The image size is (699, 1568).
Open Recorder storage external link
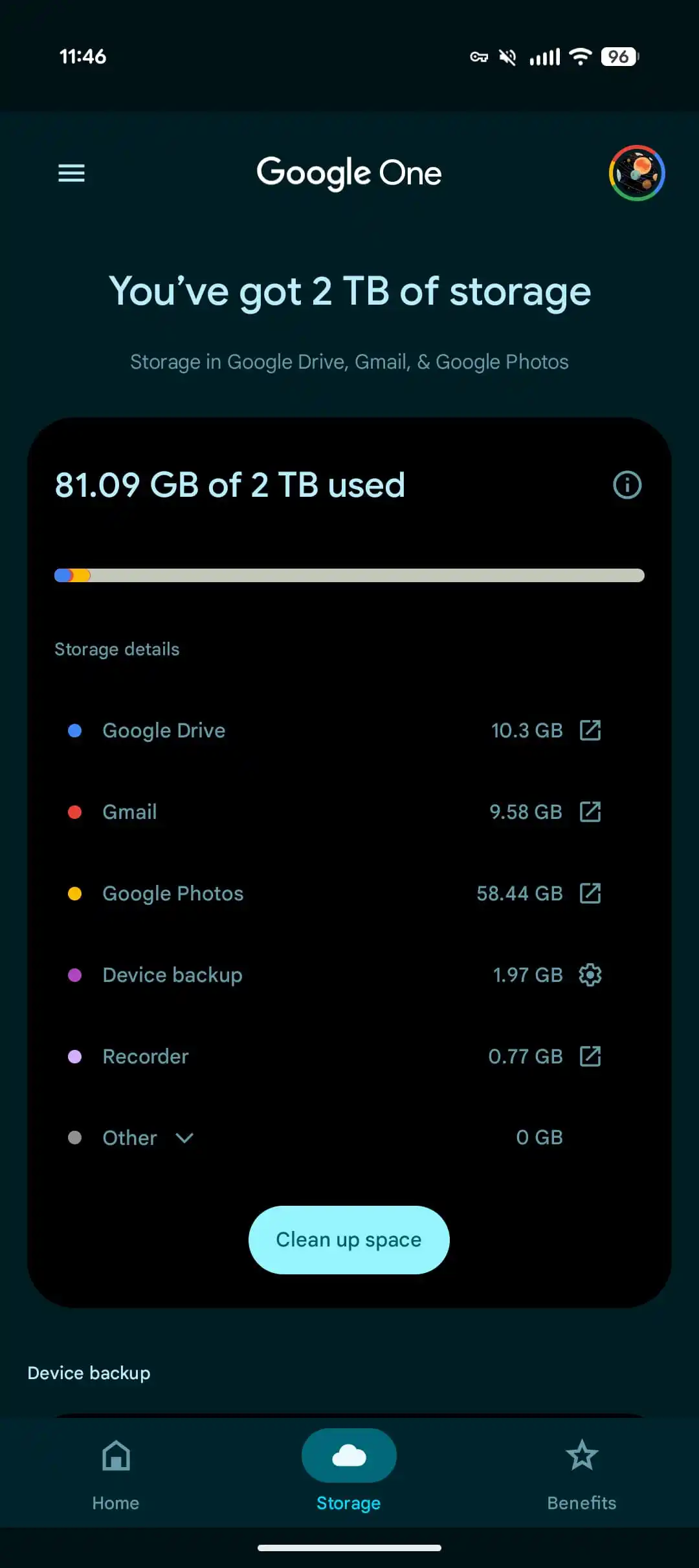tap(590, 1056)
